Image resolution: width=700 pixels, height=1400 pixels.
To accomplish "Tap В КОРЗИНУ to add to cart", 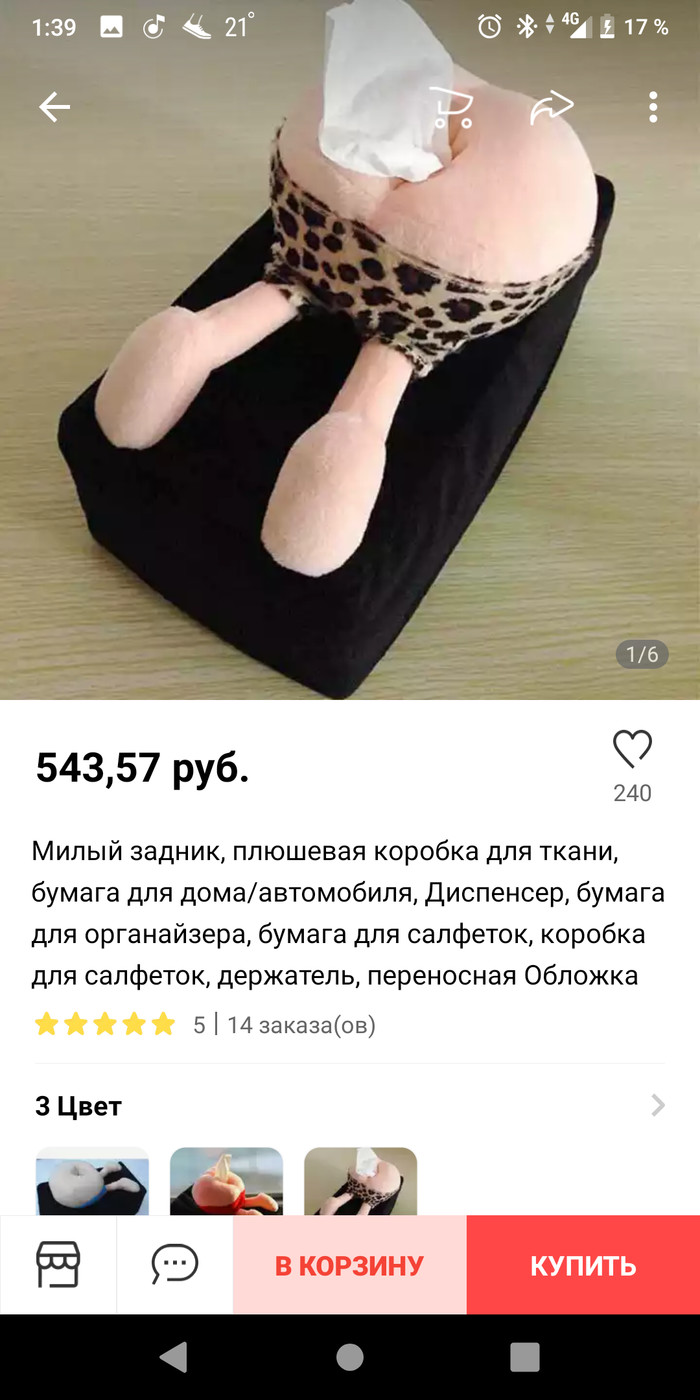I will click(x=350, y=1265).
